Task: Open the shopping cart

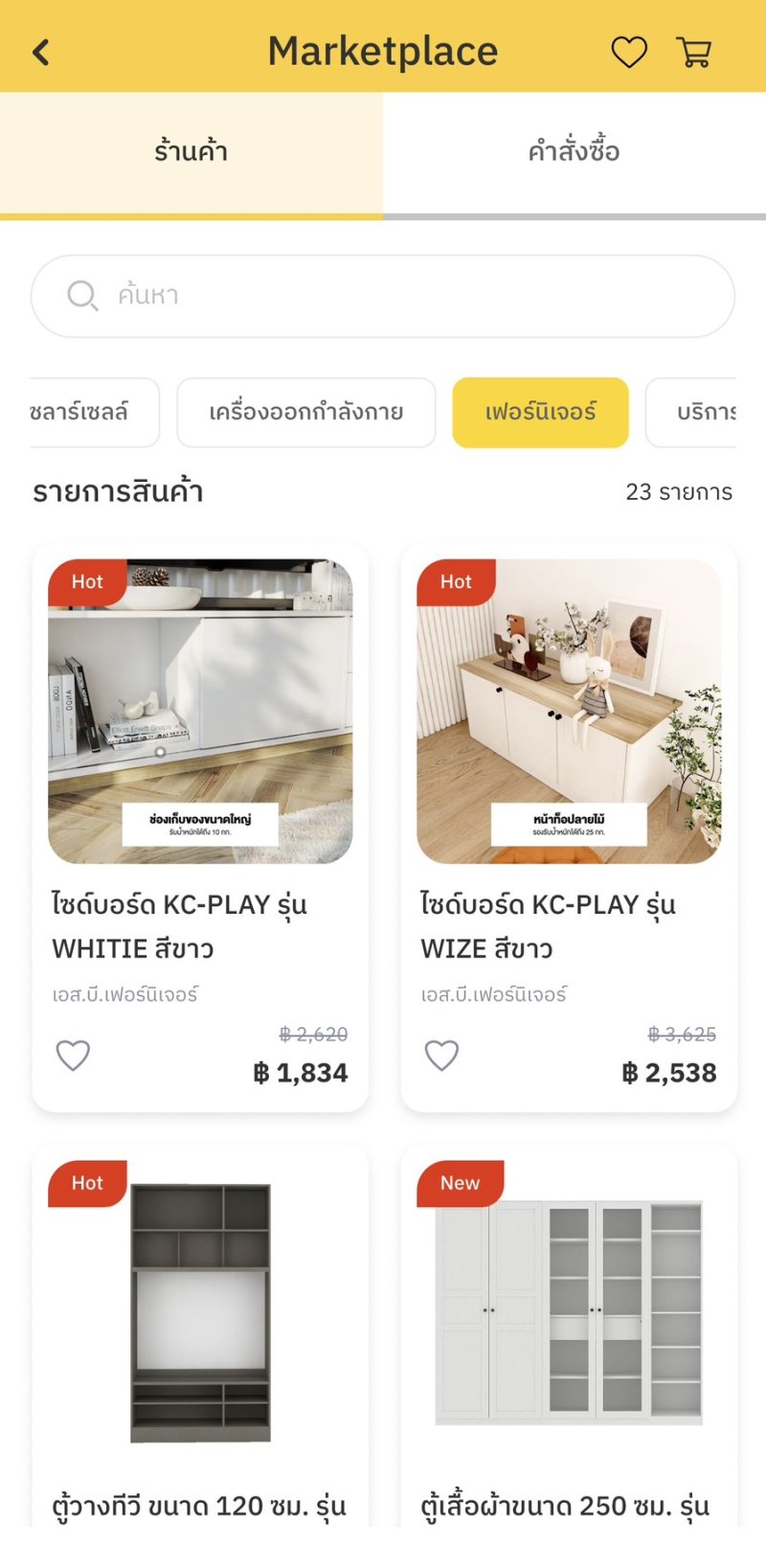Action: tap(694, 52)
